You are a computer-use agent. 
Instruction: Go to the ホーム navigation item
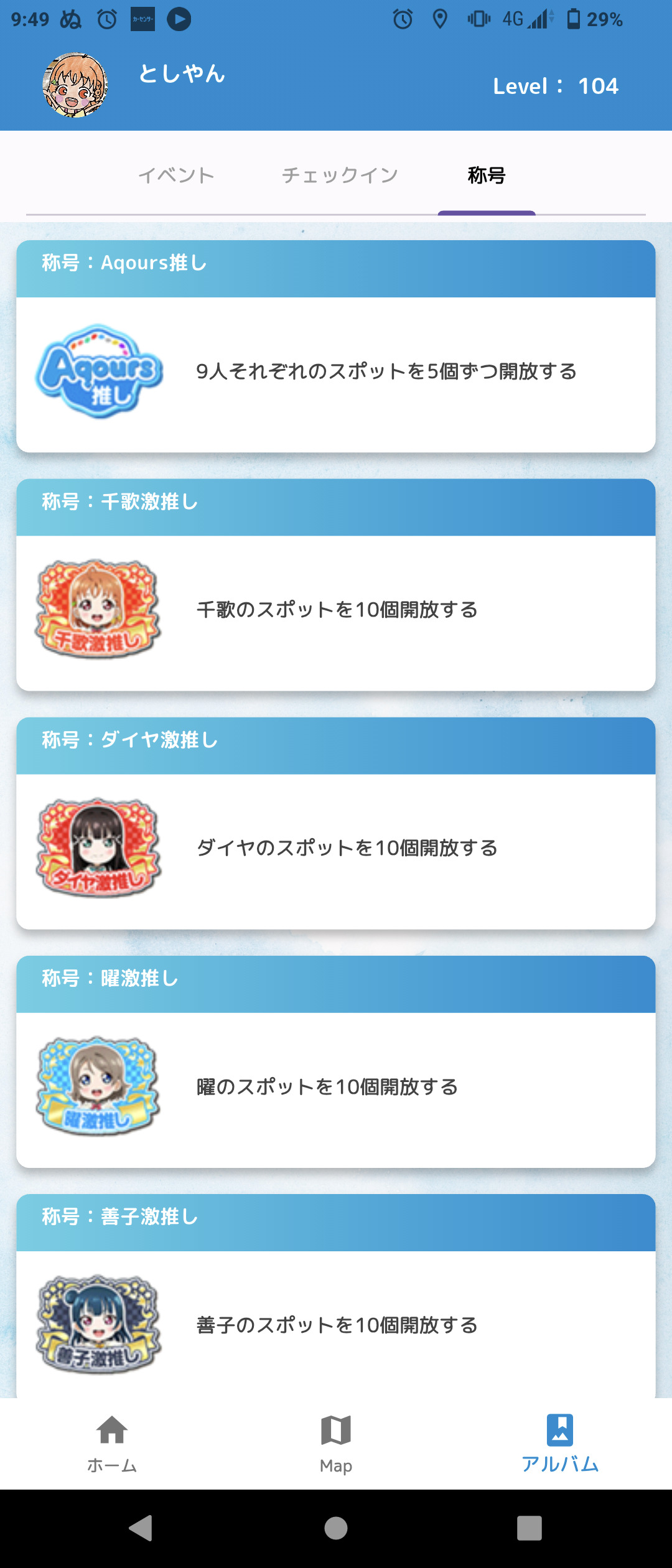point(112,1444)
